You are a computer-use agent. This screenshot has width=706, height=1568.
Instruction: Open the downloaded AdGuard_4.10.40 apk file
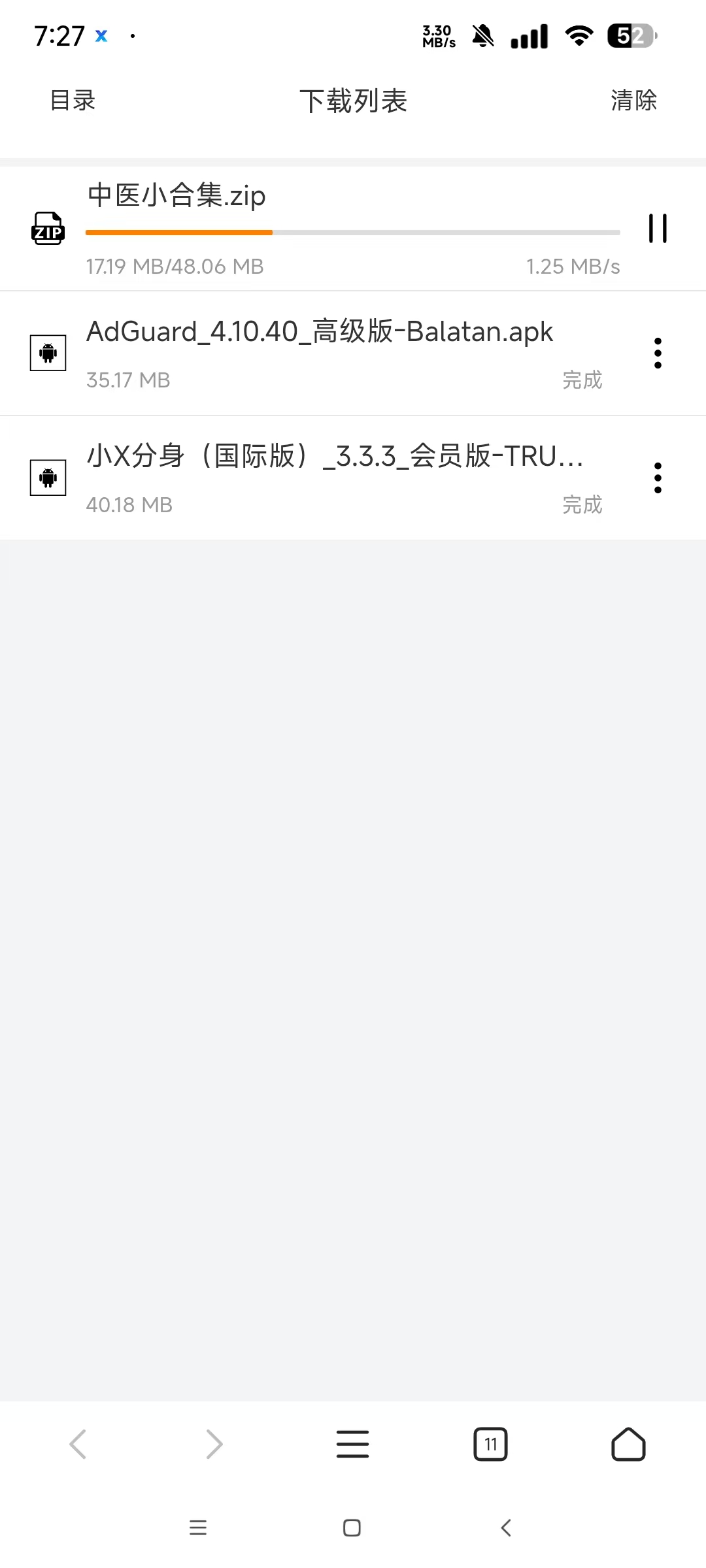tap(320, 333)
